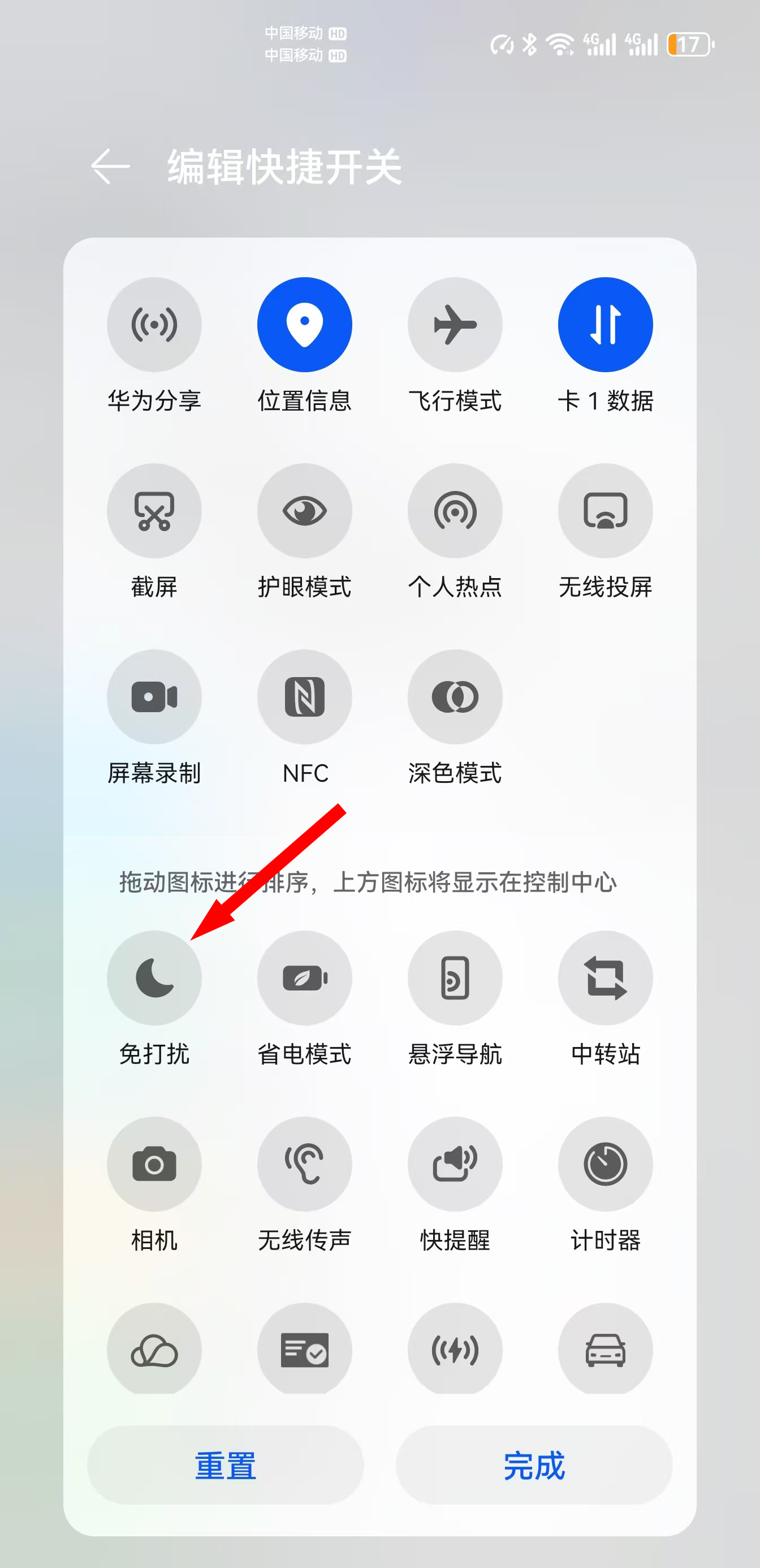Tap the 截屏 screenshot icon
The image size is (760, 1568).
coord(154,511)
